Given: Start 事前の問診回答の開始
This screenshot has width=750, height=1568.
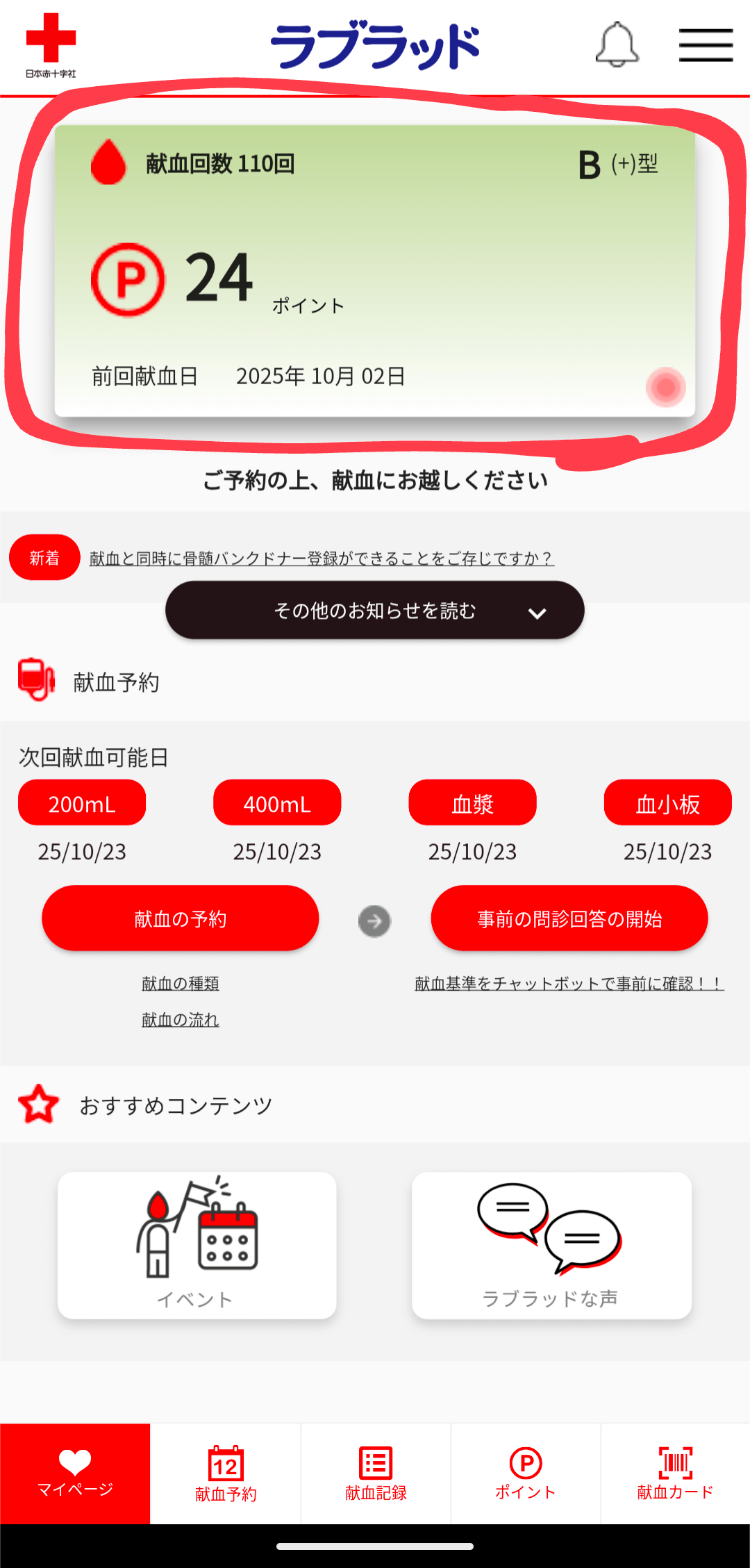Looking at the screenshot, I should (x=569, y=918).
